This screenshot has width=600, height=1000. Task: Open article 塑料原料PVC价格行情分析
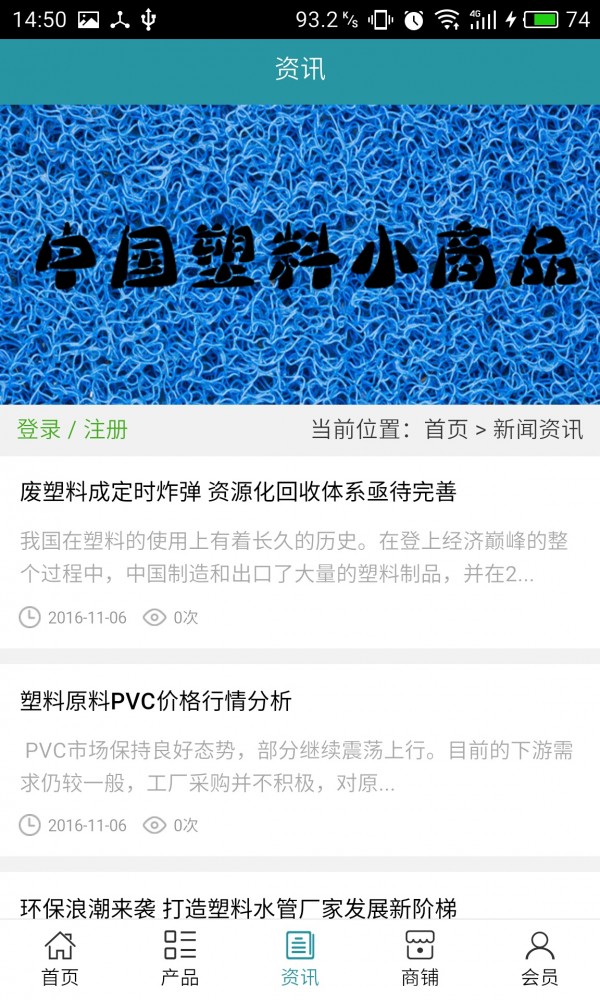click(156, 701)
